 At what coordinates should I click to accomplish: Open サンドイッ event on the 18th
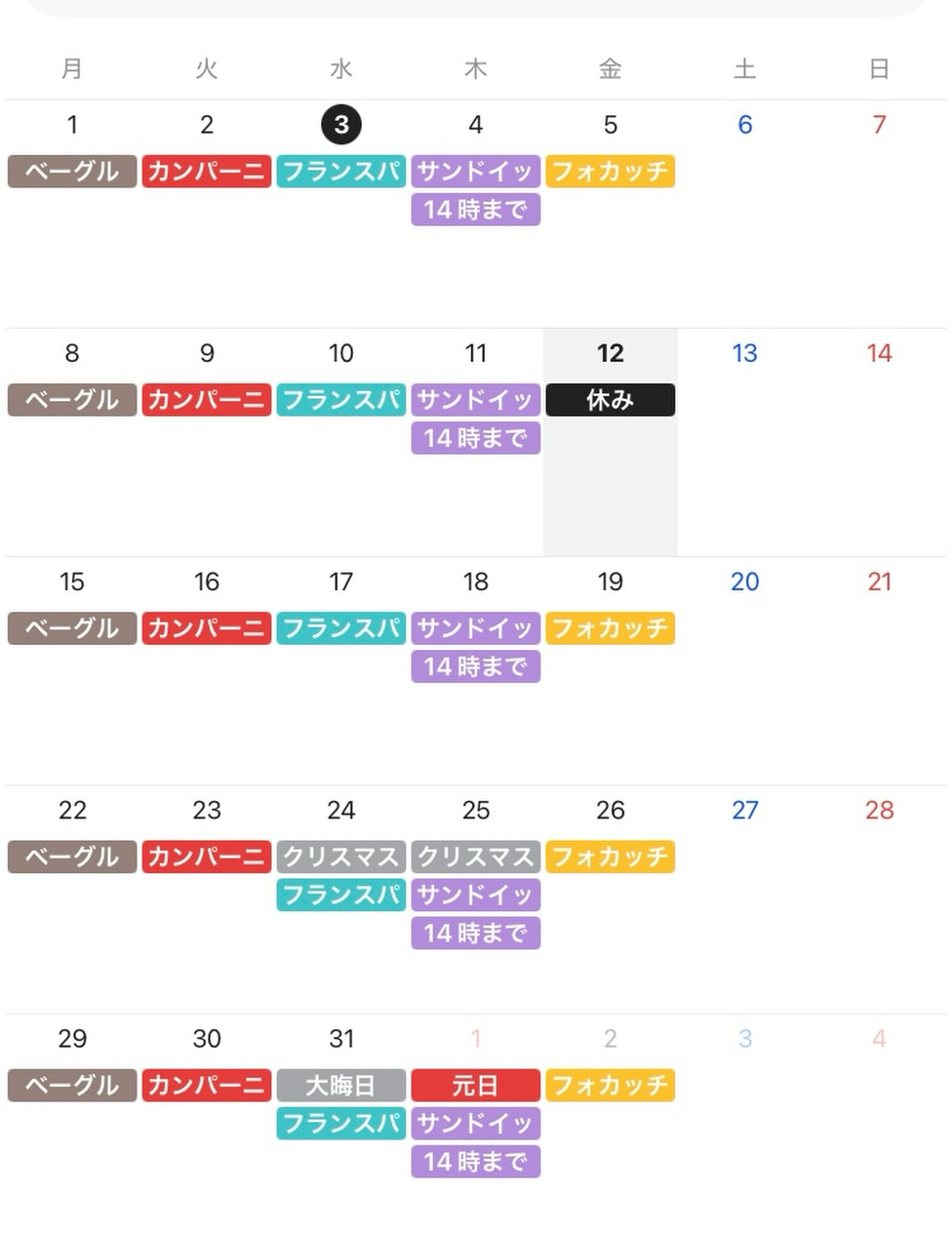(x=475, y=628)
